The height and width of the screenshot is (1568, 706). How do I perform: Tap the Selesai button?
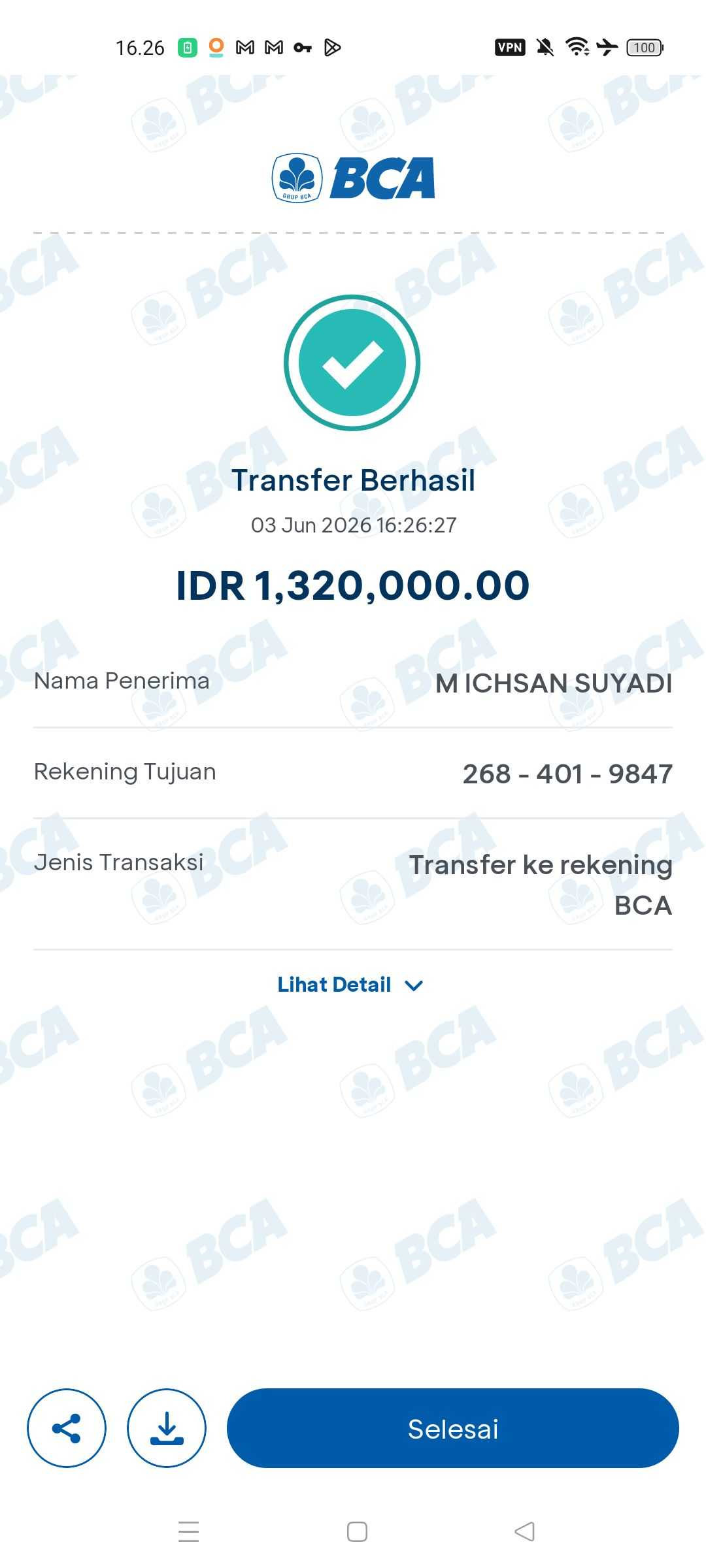point(452,1428)
